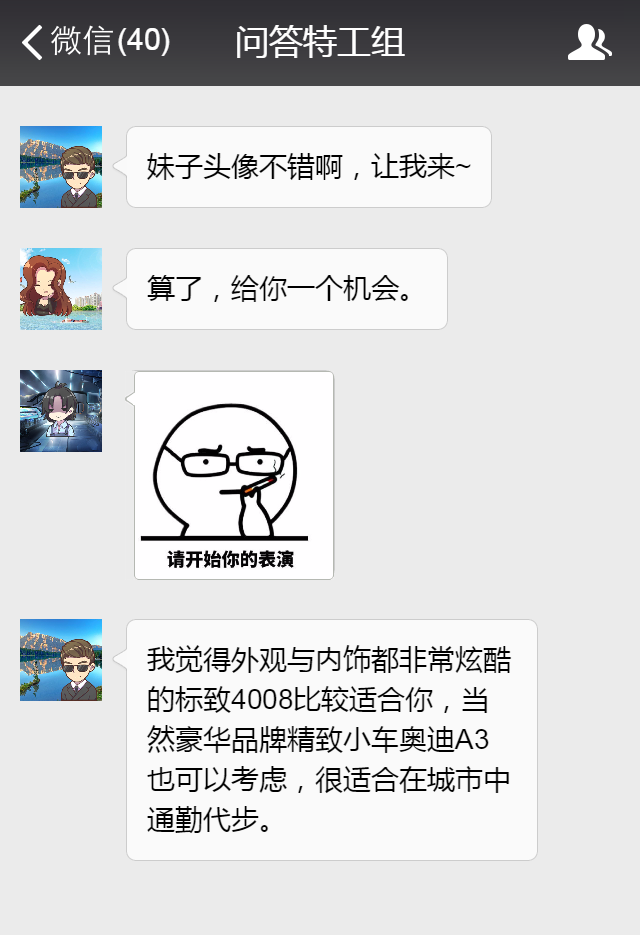Open the group members icon
Viewport: 640px width, 935px height.
[588, 42]
